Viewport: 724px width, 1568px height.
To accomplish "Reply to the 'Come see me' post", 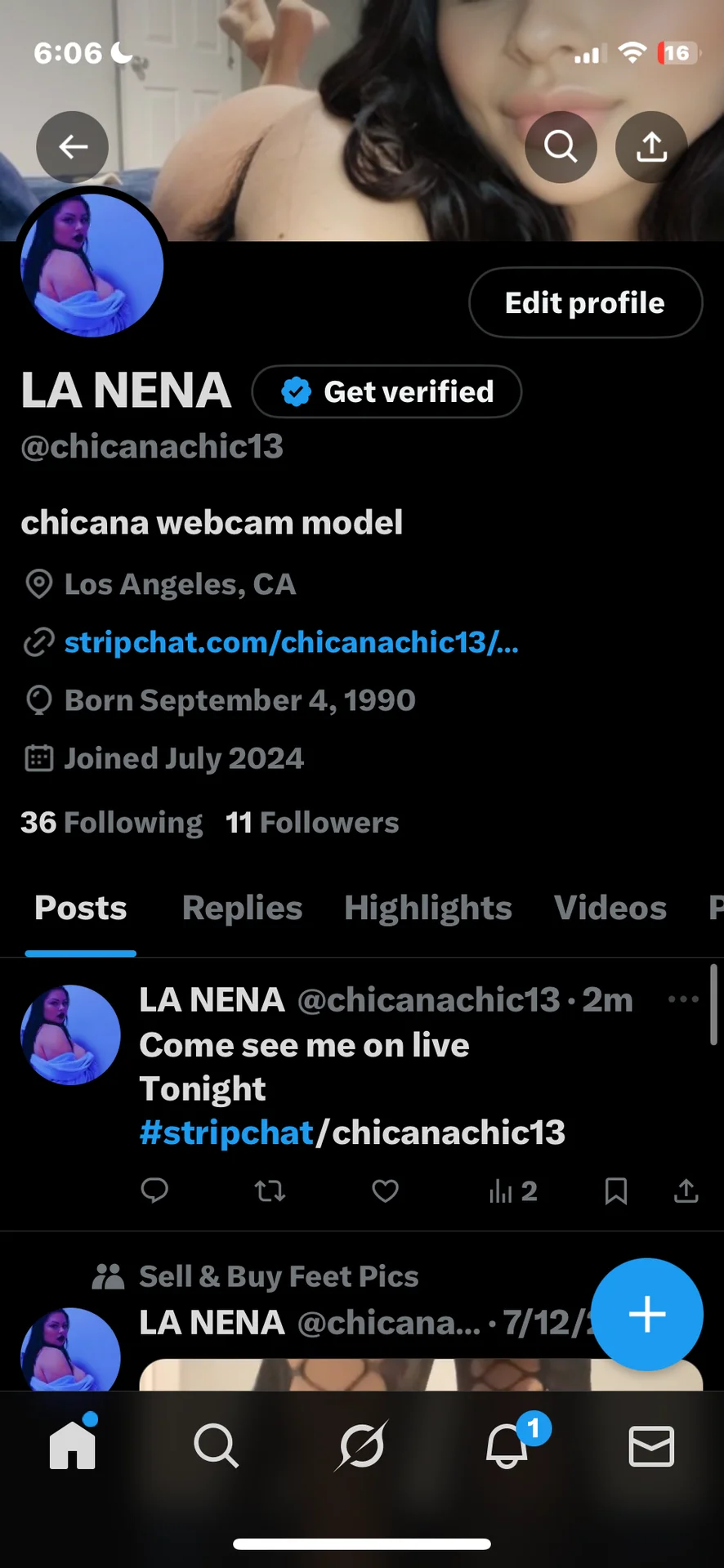I will coord(154,1191).
